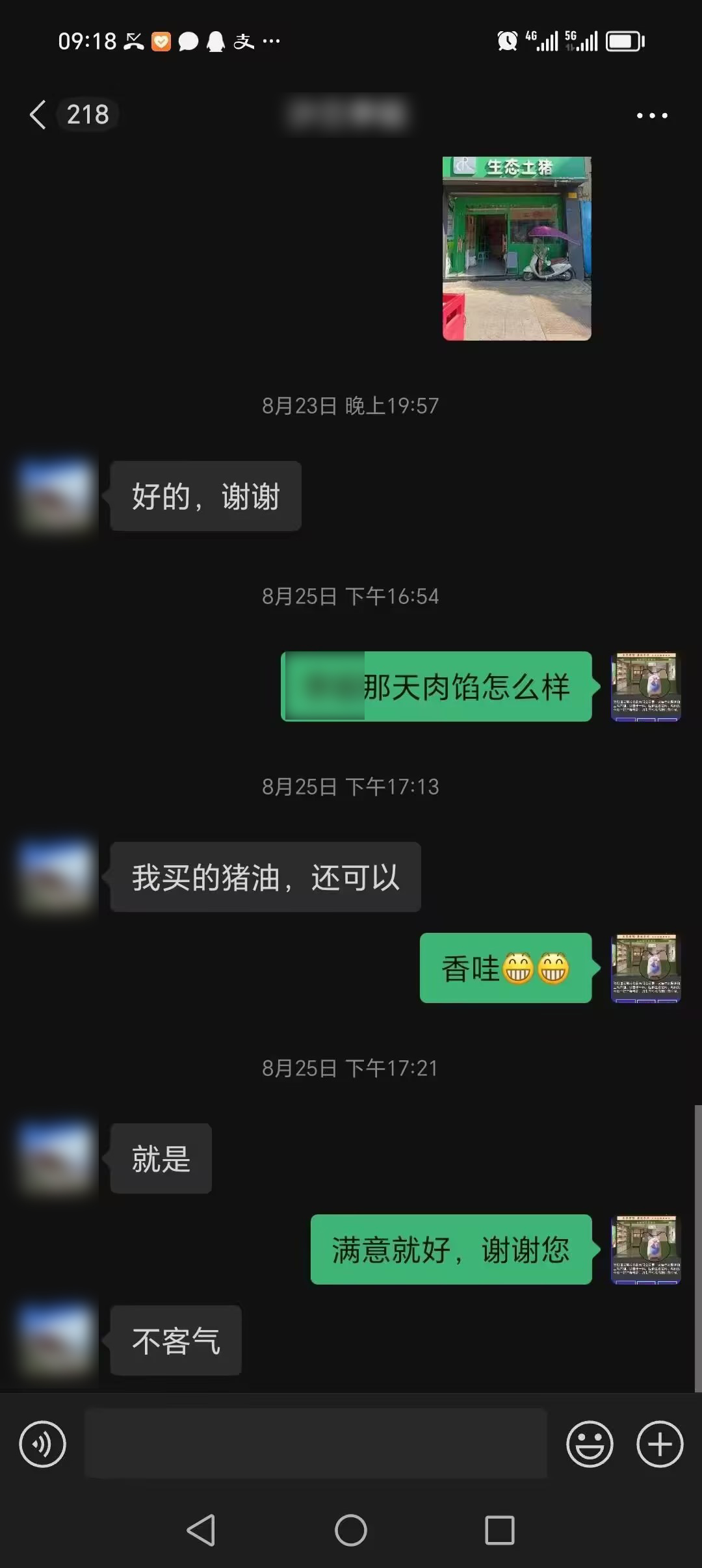Open the three-dot chat info menu

651,116
